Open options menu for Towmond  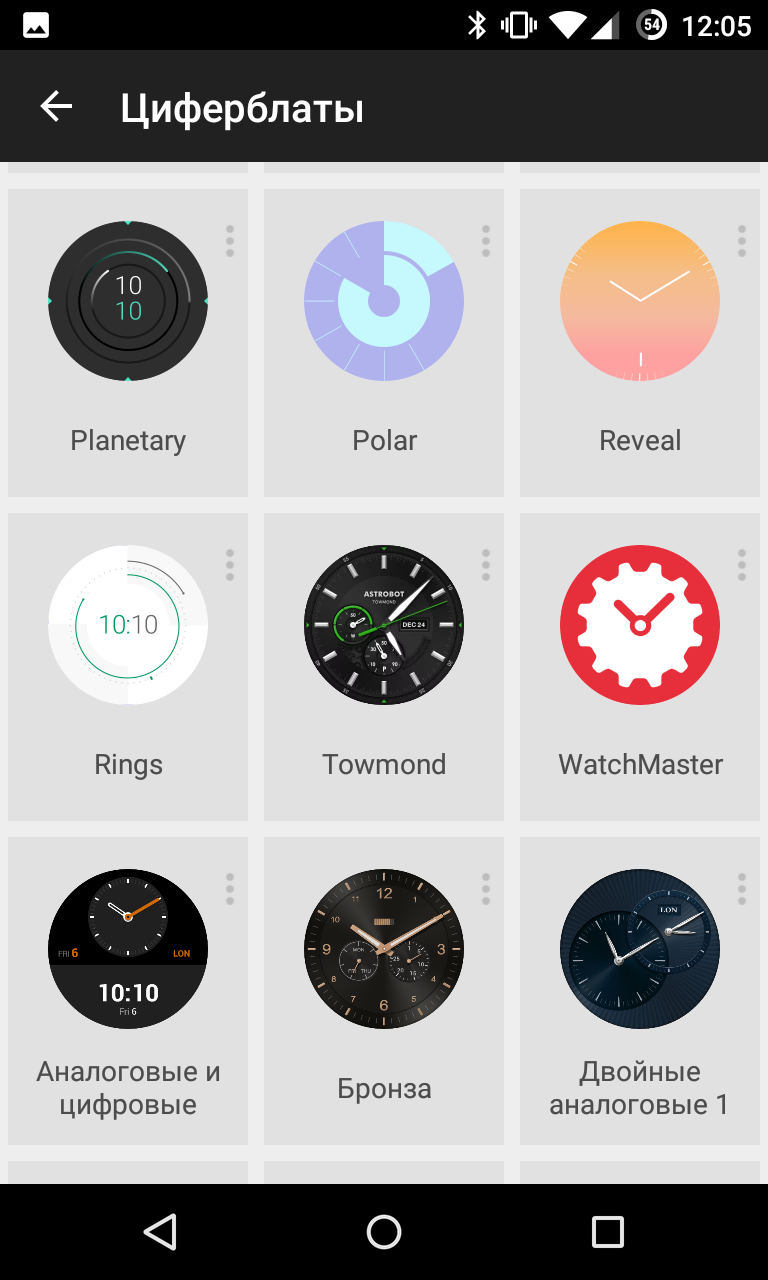[x=486, y=565]
